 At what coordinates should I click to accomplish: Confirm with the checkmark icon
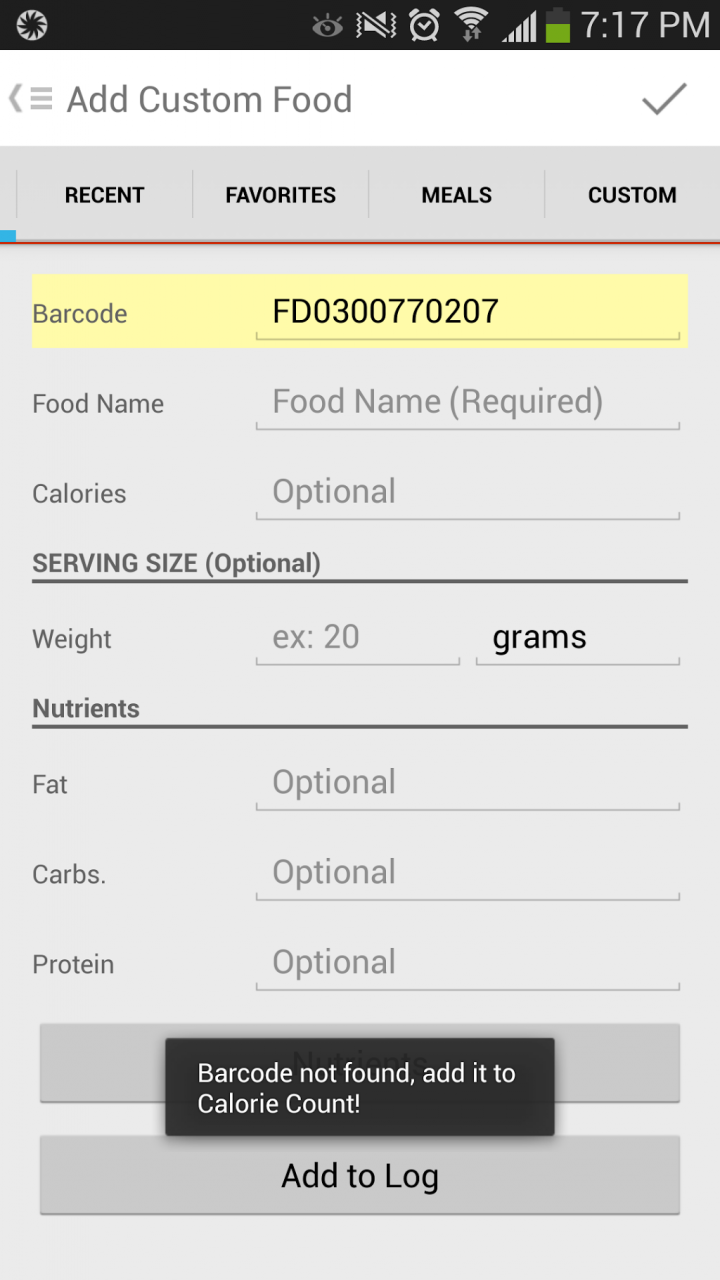pos(664,99)
